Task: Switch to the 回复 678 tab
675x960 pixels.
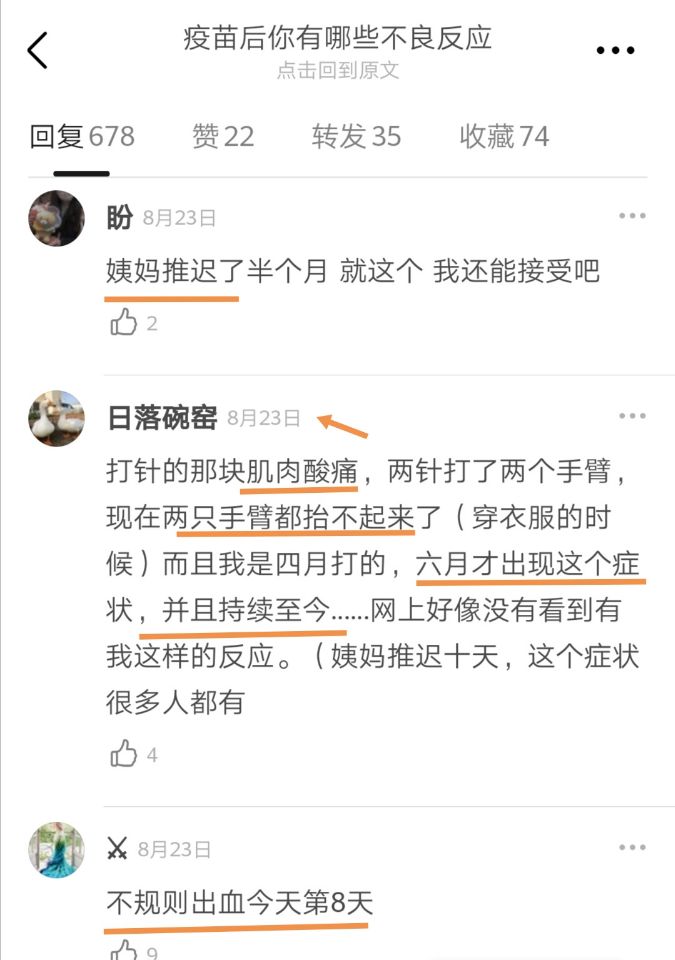Action: 82,136
